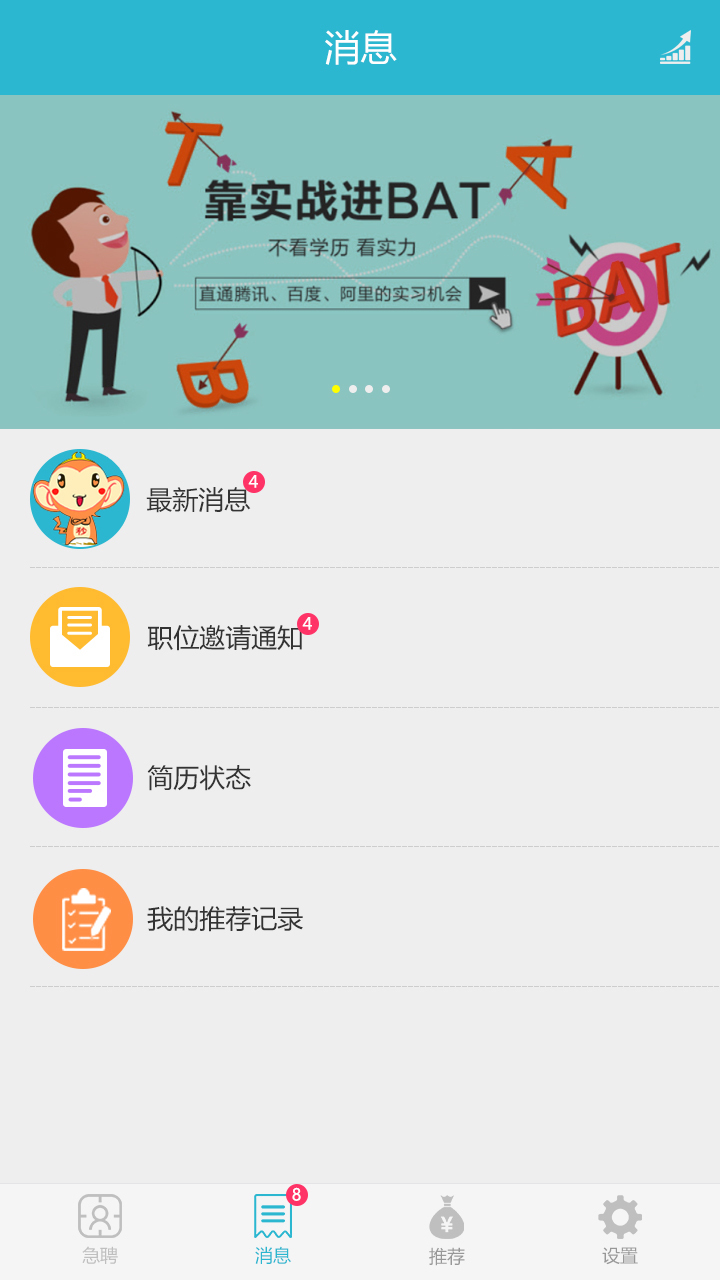The image size is (720, 1280).
Task: Switch to the 急聘 tab
Action: (x=100, y=1230)
